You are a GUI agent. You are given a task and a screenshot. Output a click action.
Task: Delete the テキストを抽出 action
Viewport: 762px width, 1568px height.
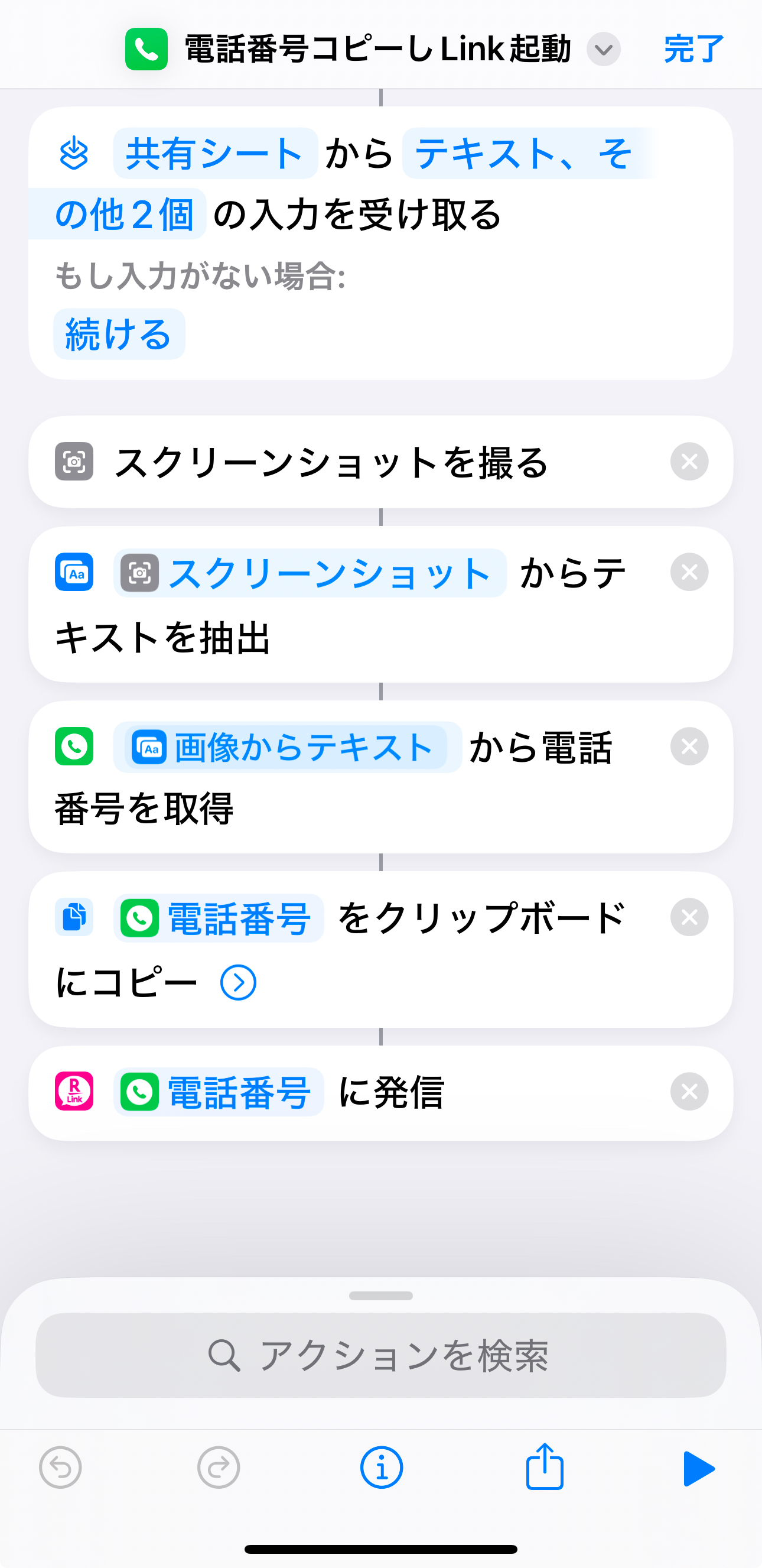coord(689,572)
